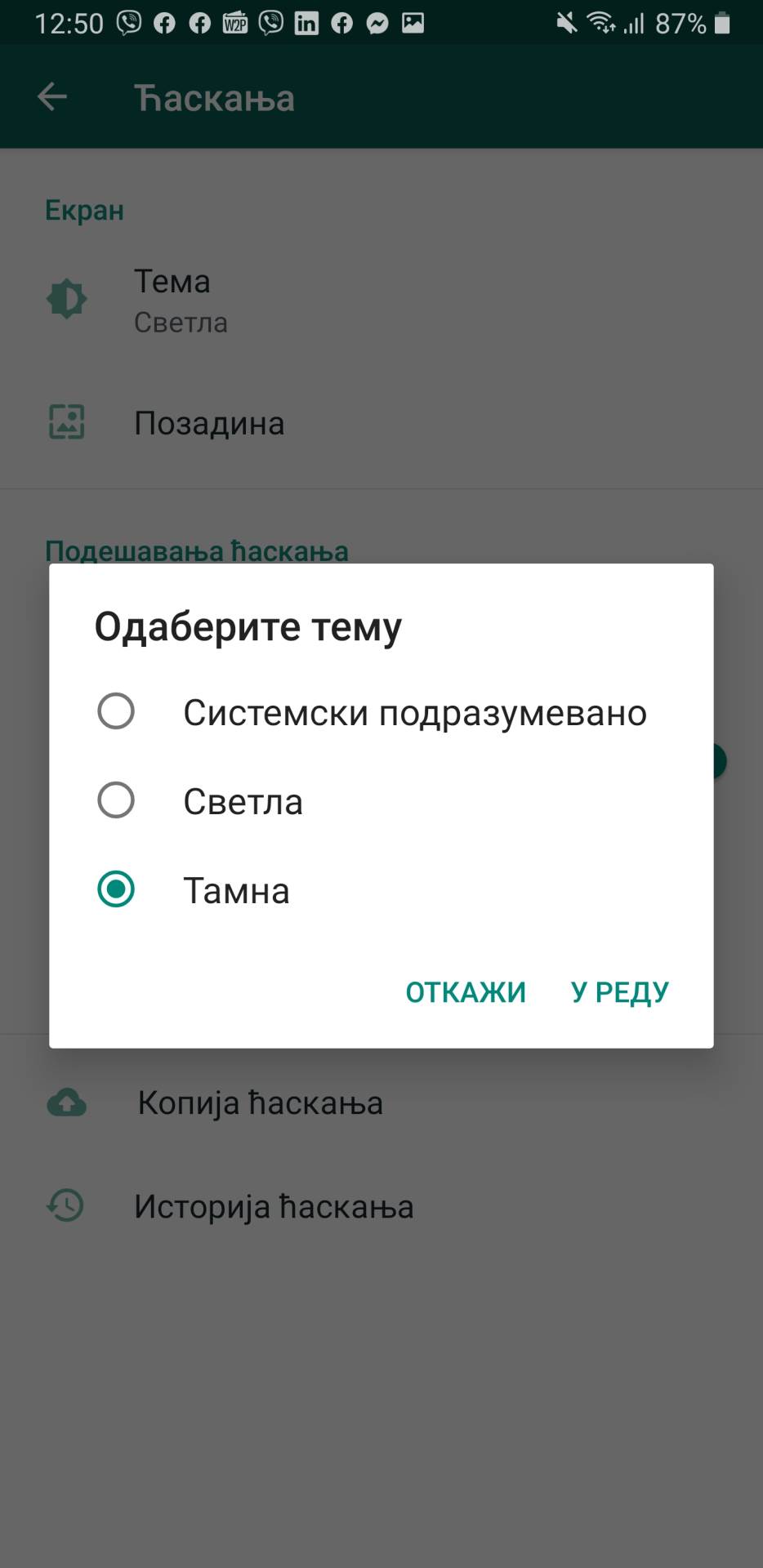The width and height of the screenshot is (763, 1568).
Task: Confirm the theme with У РЕДУ
Action: point(619,991)
